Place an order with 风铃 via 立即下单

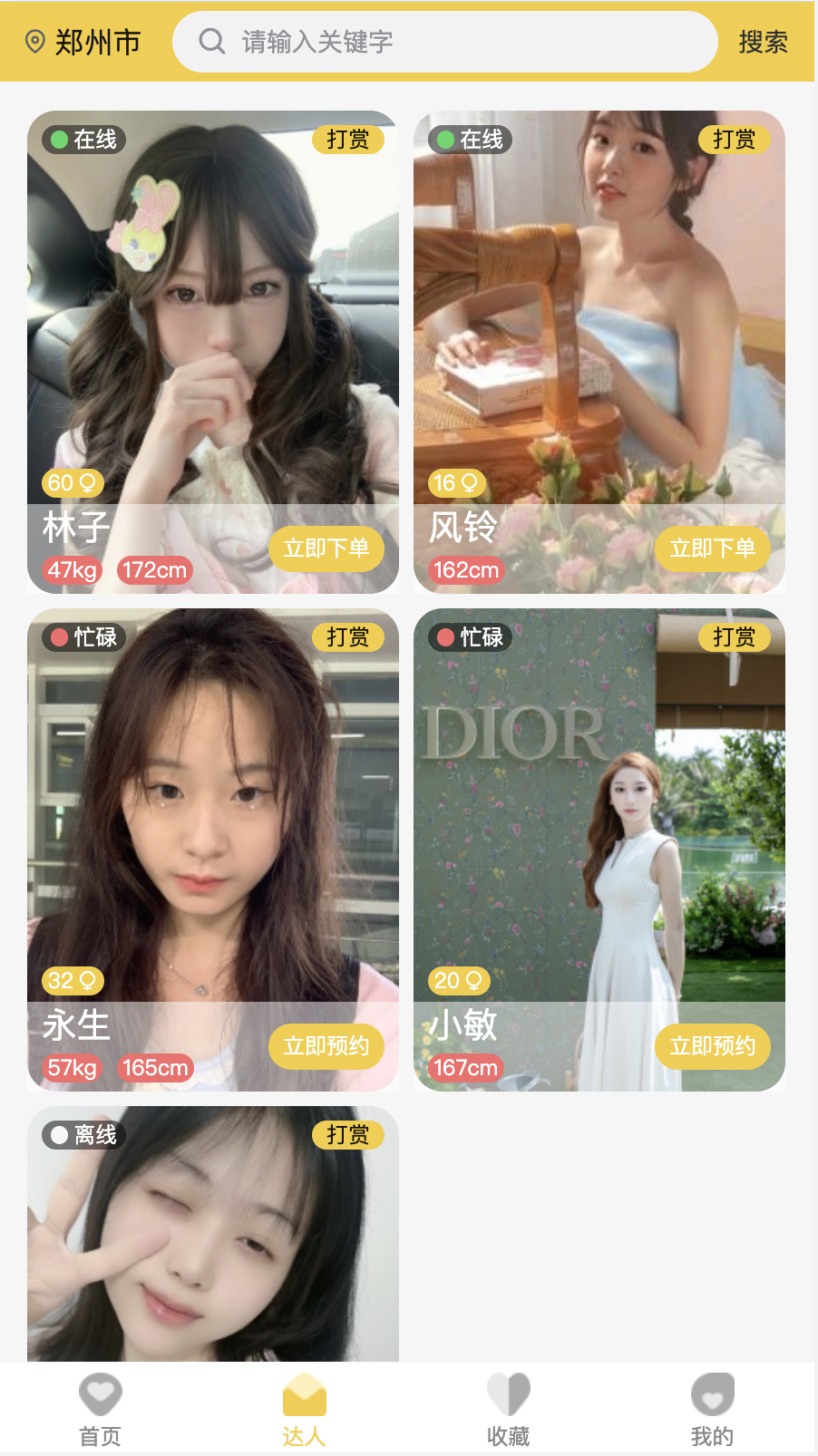[712, 548]
